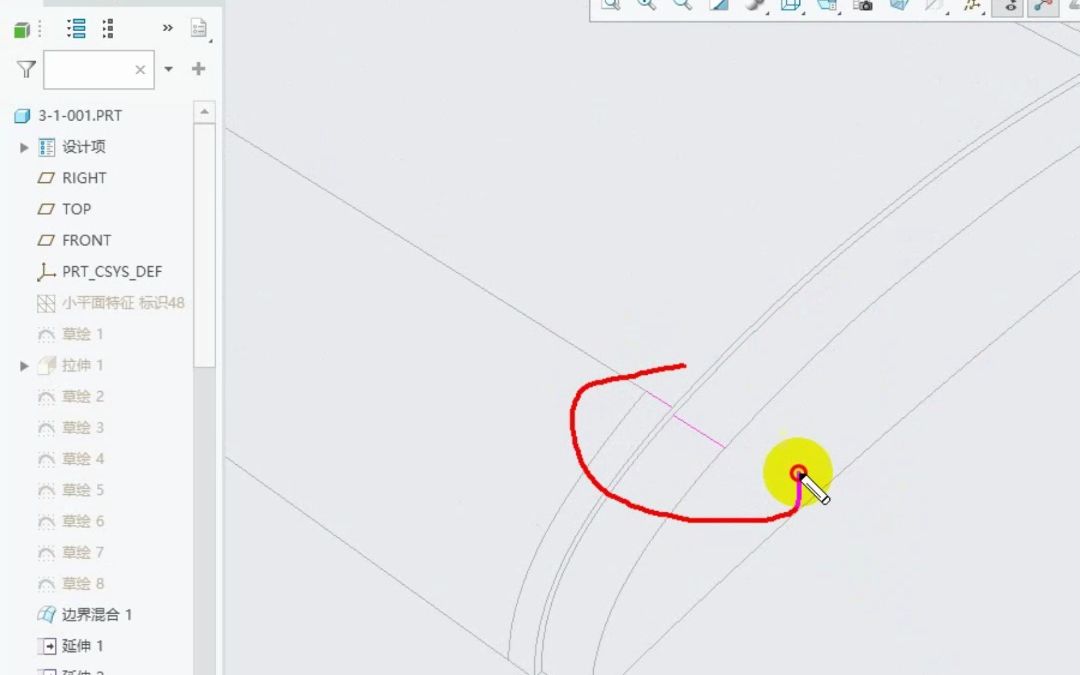Select PRT_CSYS_DEF coordinate system
Image resolution: width=1080 pixels, height=675 pixels.
pyautogui.click(x=111, y=271)
